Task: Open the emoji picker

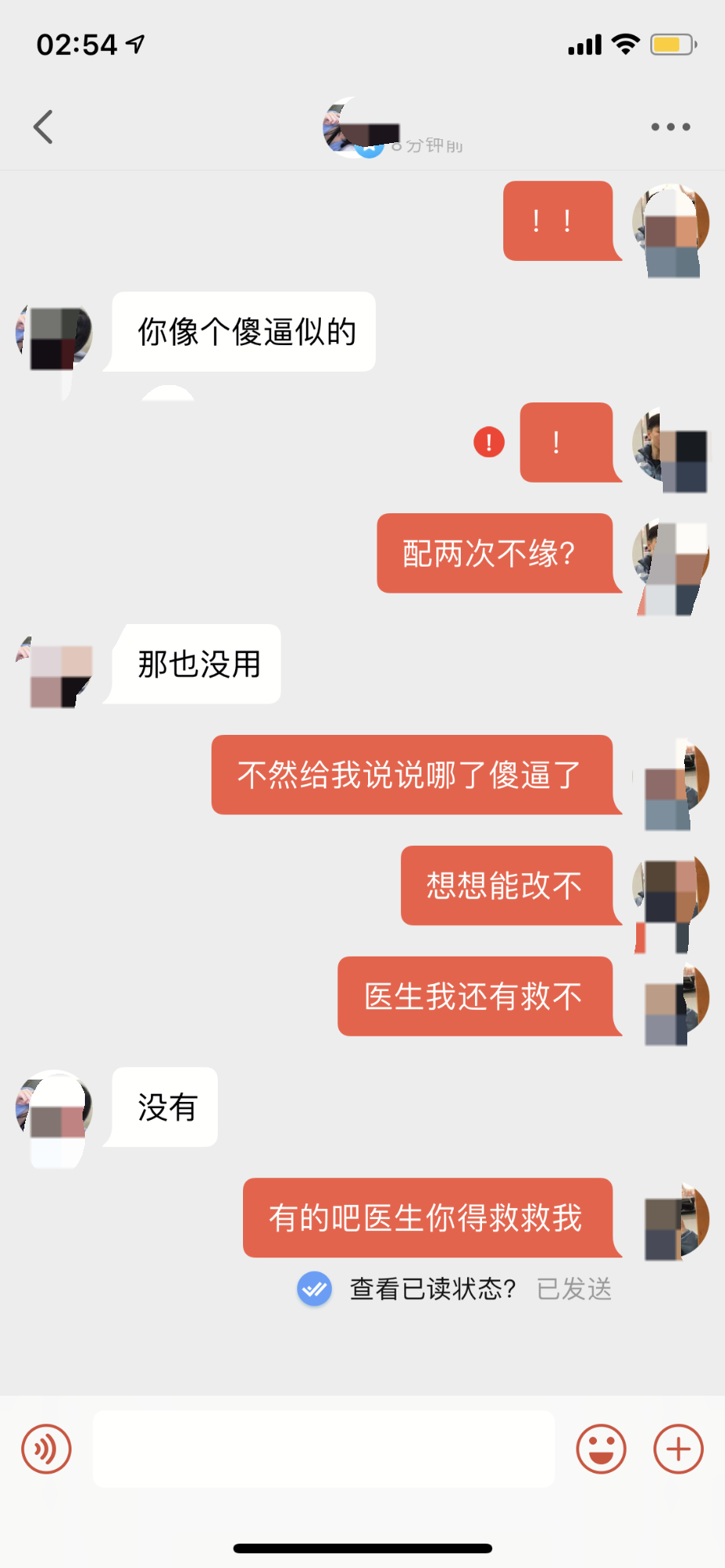Action: pos(601,1449)
